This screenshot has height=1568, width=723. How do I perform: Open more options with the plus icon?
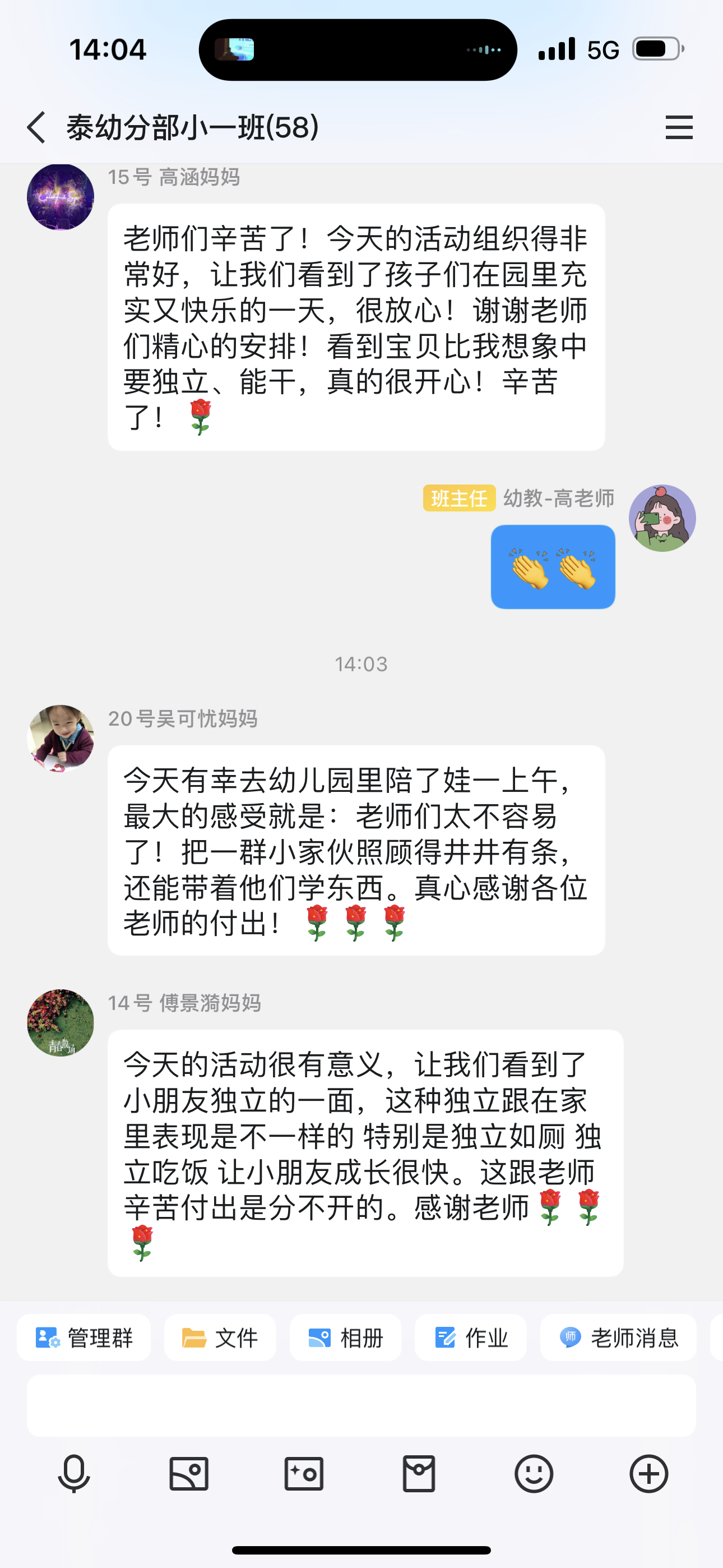tap(649, 1474)
